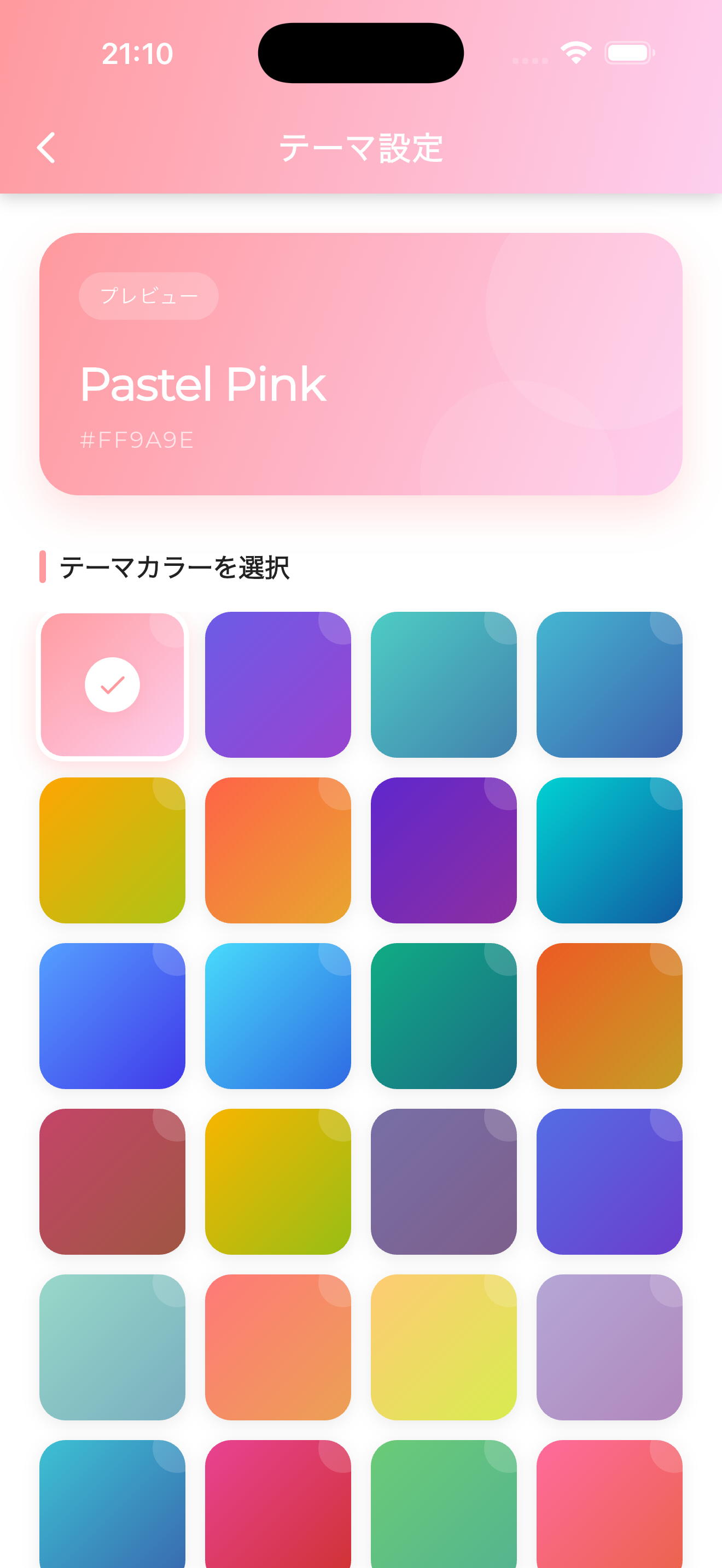Click the Wi-Fi status icon
Screen dimensions: 722x1568
[576, 52]
